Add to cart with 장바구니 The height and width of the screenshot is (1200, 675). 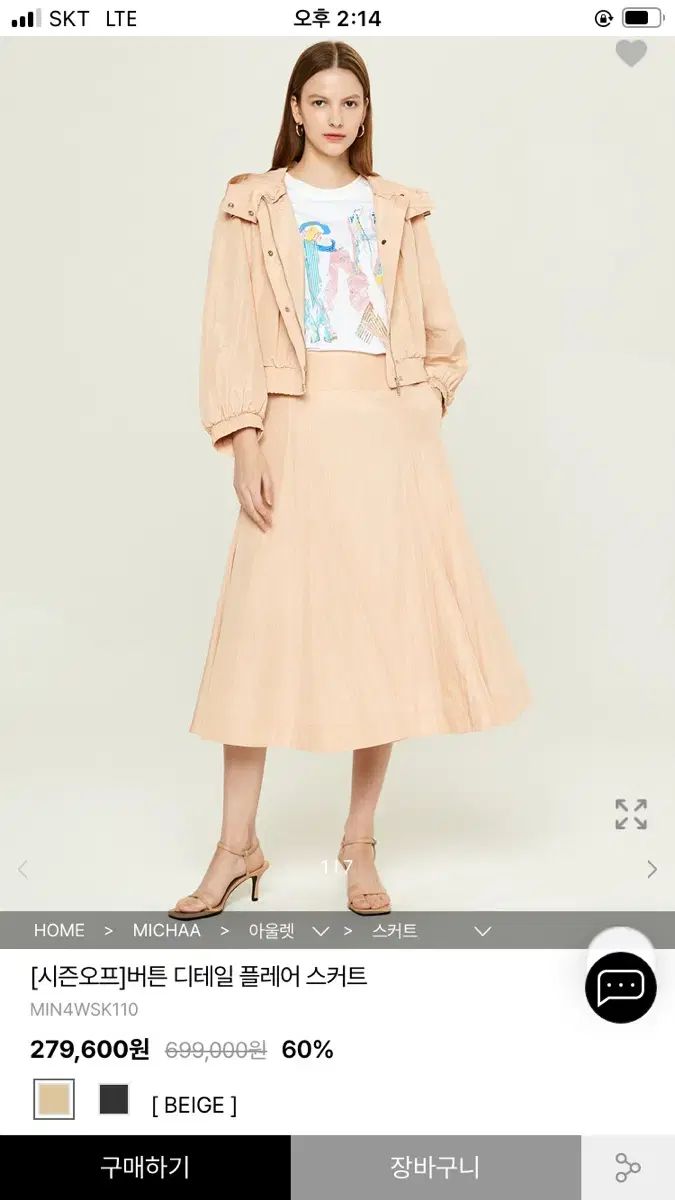pyautogui.click(x=435, y=1167)
